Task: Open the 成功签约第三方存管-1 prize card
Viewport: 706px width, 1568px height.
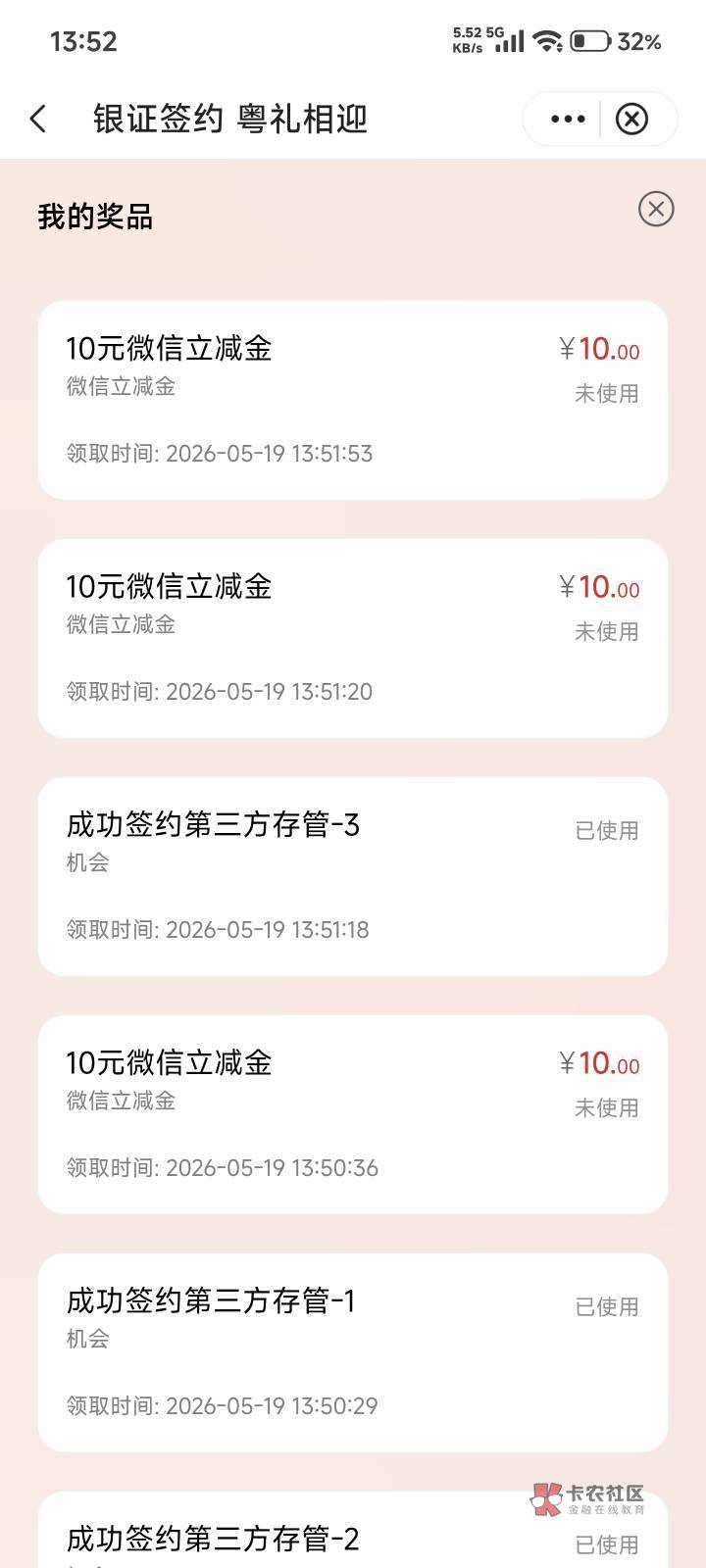Action: pyautogui.click(x=353, y=1352)
